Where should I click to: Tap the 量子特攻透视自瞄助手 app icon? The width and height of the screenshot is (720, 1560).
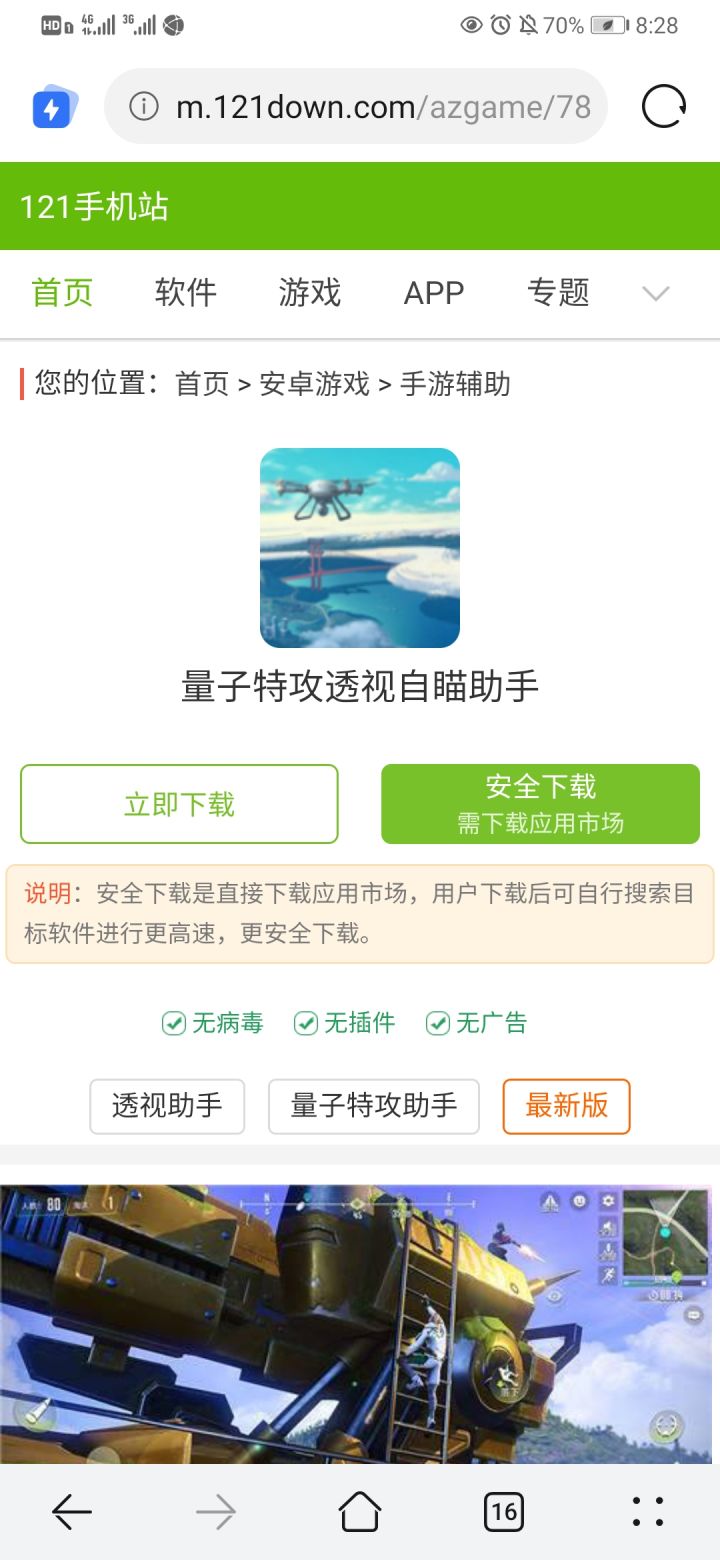(360, 546)
